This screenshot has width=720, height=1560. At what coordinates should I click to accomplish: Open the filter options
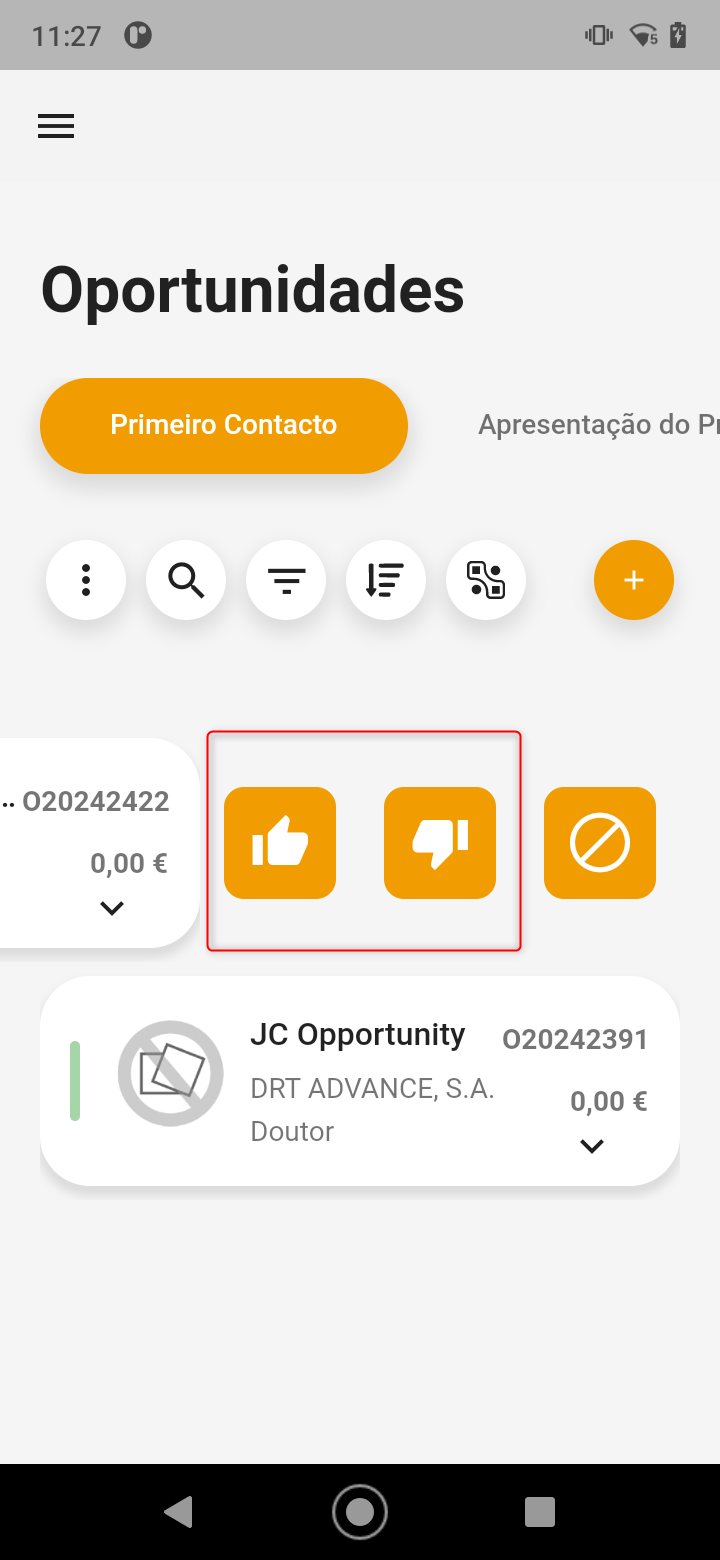click(x=286, y=580)
